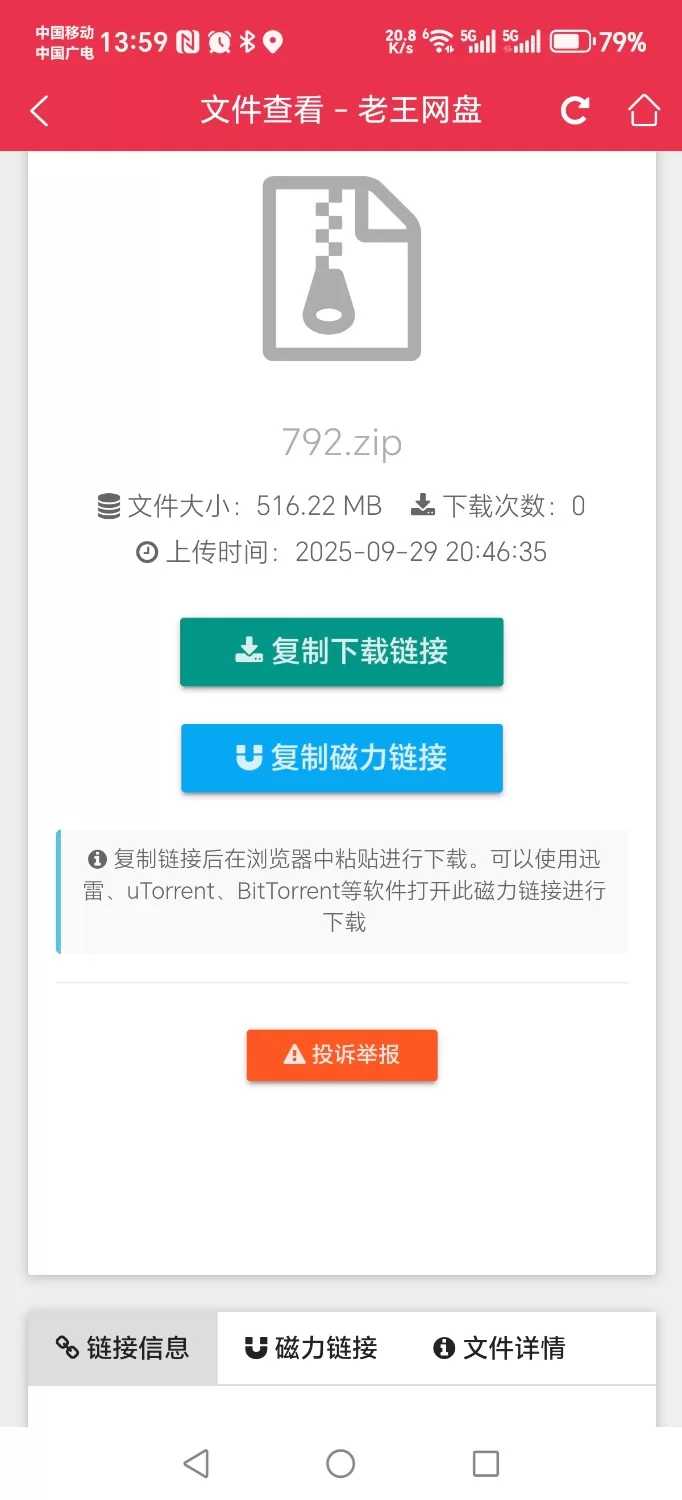
Task: Open the 文件详情 tab
Action: tap(499, 1348)
